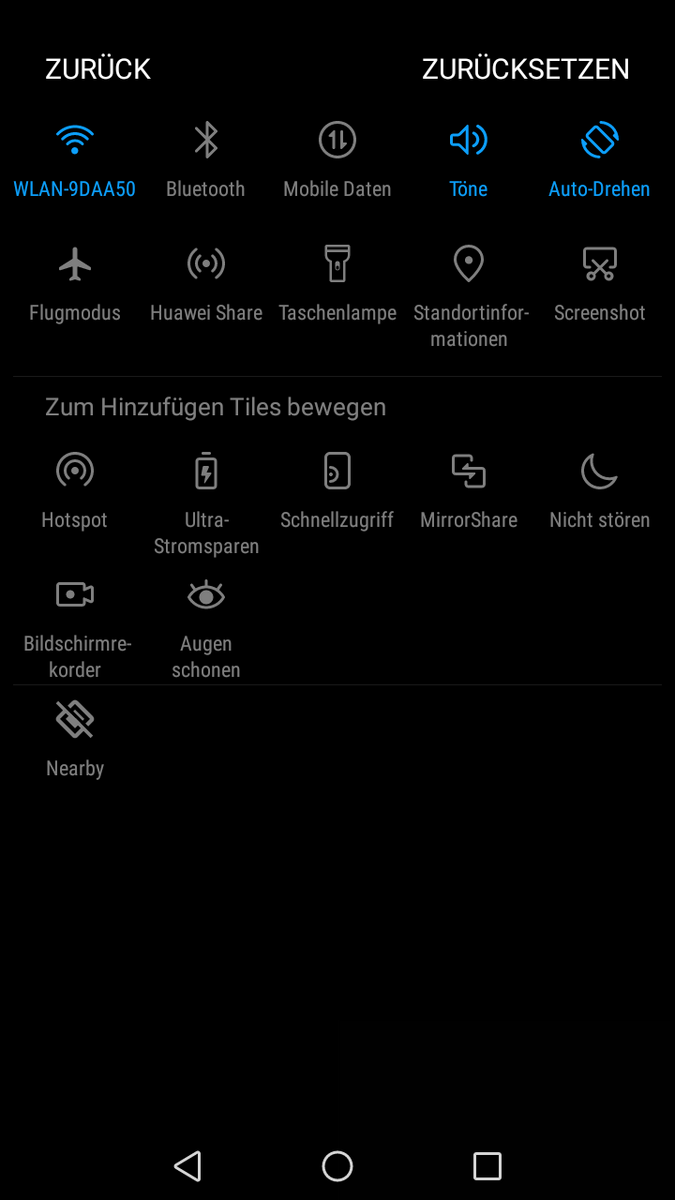Go to the home screen
Image resolution: width=675 pixels, height=1200 pixels.
pyautogui.click(x=337, y=1166)
